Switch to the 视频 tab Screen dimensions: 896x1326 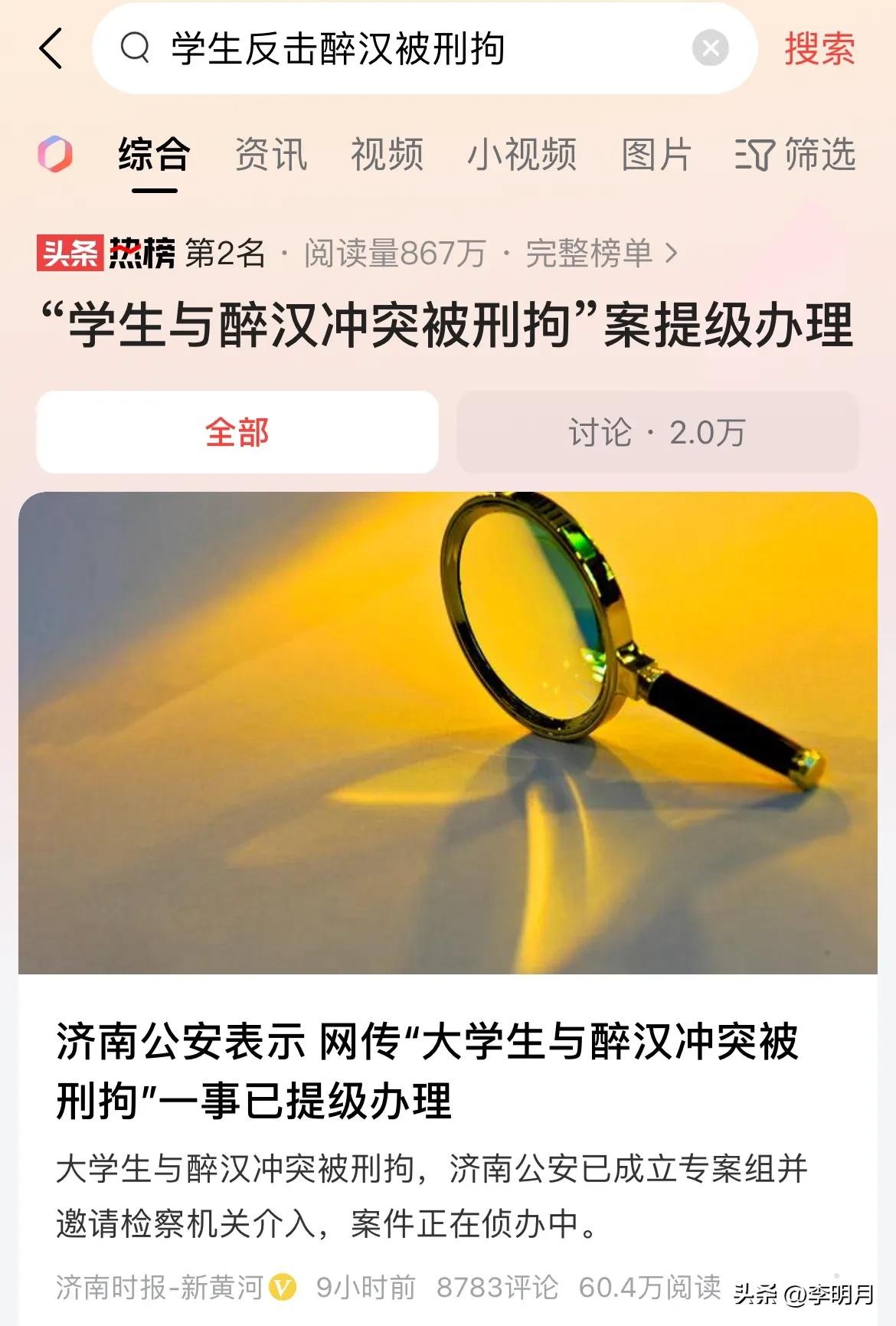[x=387, y=154]
